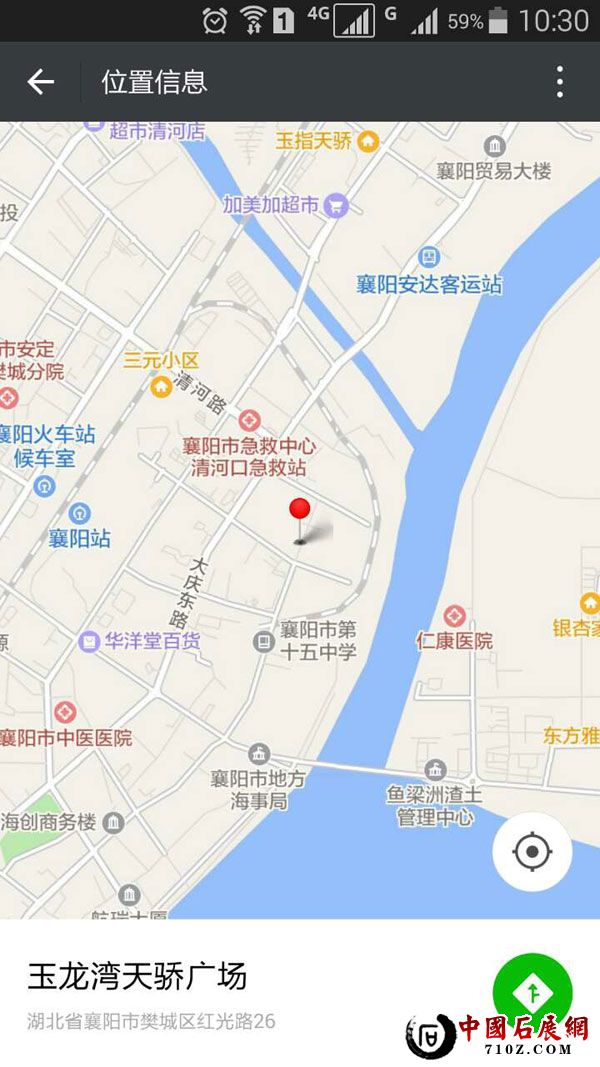
Task: Recenter map on my current location
Action: pyautogui.click(x=532, y=852)
